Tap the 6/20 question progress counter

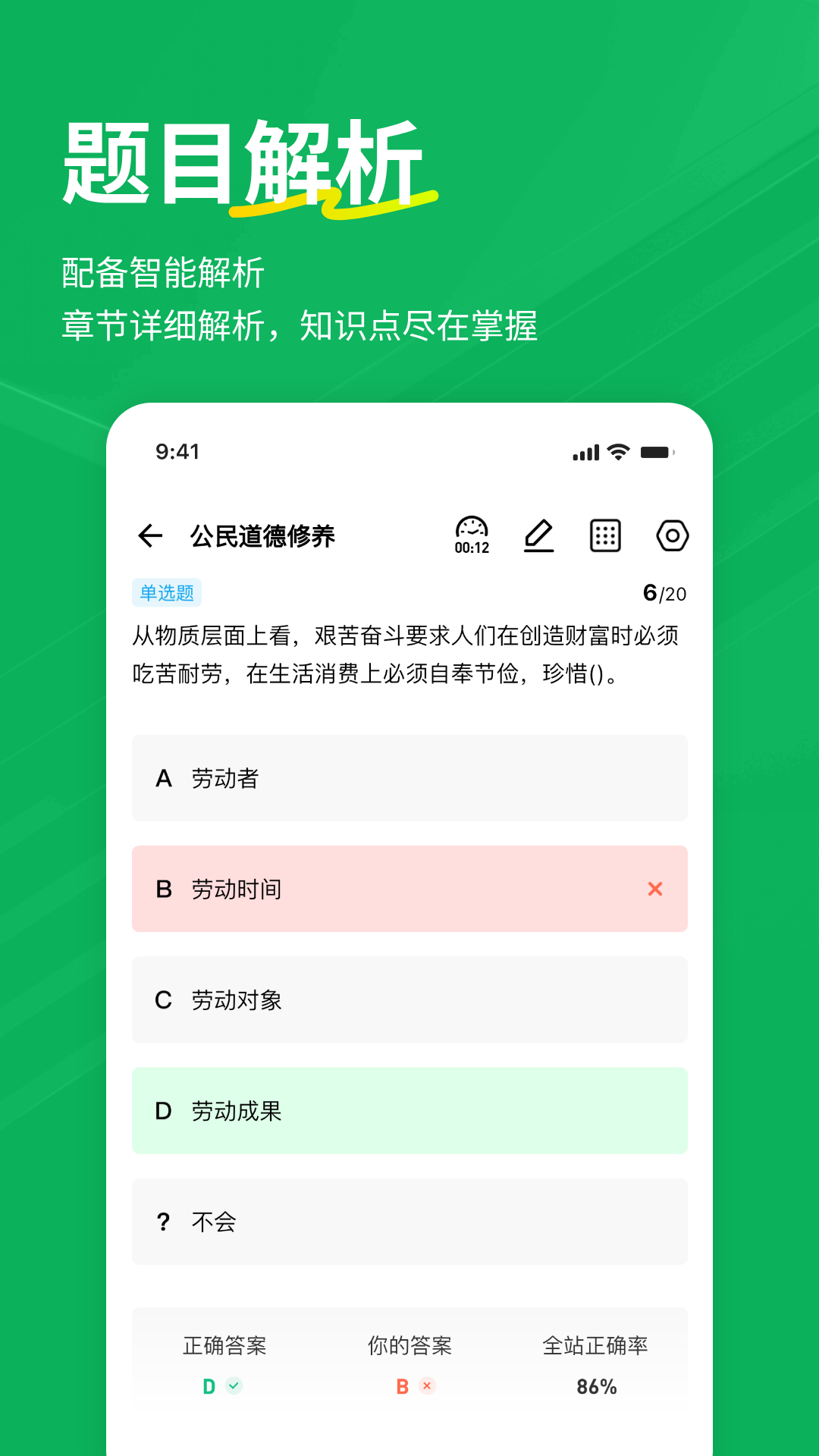tap(664, 592)
